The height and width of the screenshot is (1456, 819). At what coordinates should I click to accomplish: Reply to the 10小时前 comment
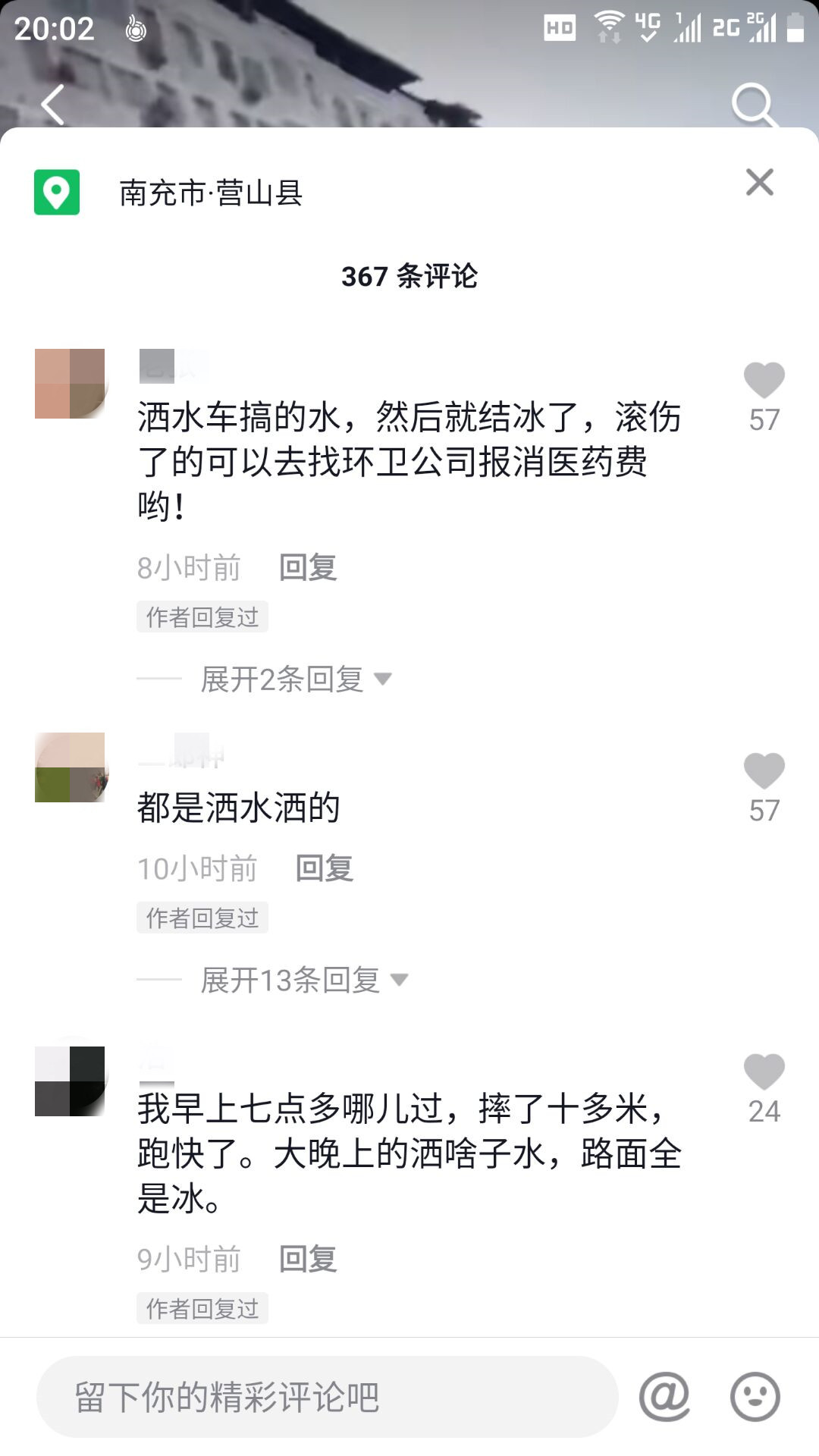pos(325,868)
